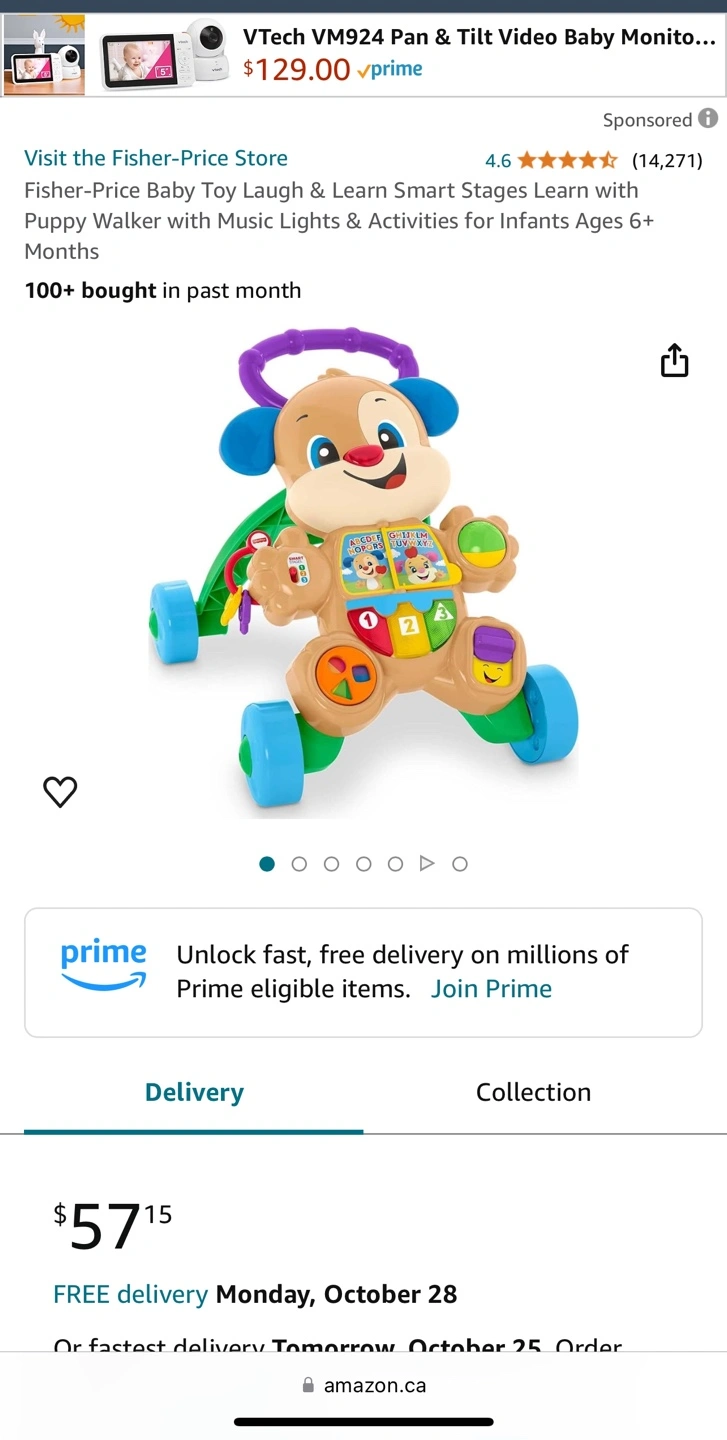Add the walker to wish list with heart
Screen dimensions: 727x1440
60,791
